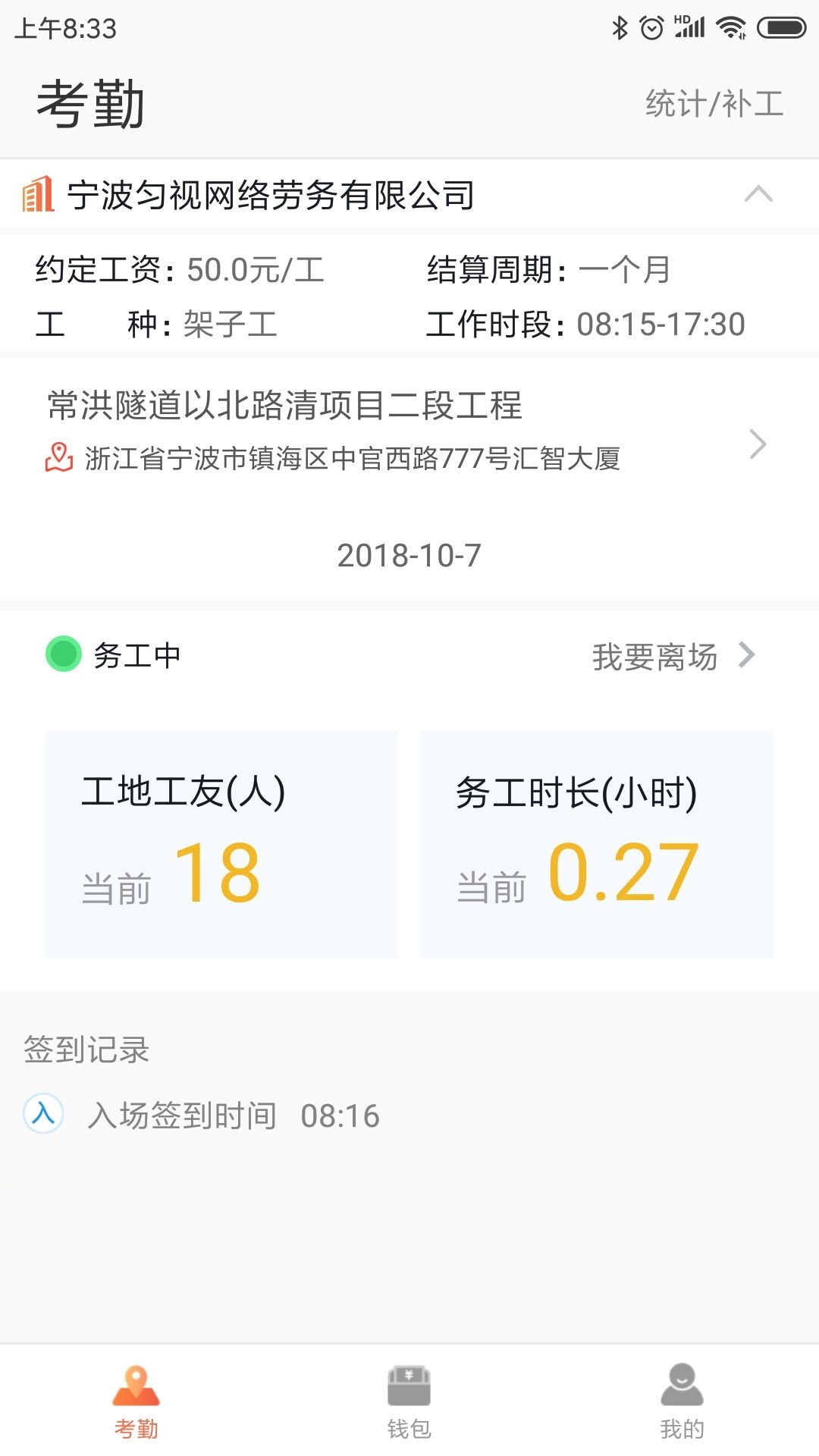Open the 我的 profile icon

682,1385
